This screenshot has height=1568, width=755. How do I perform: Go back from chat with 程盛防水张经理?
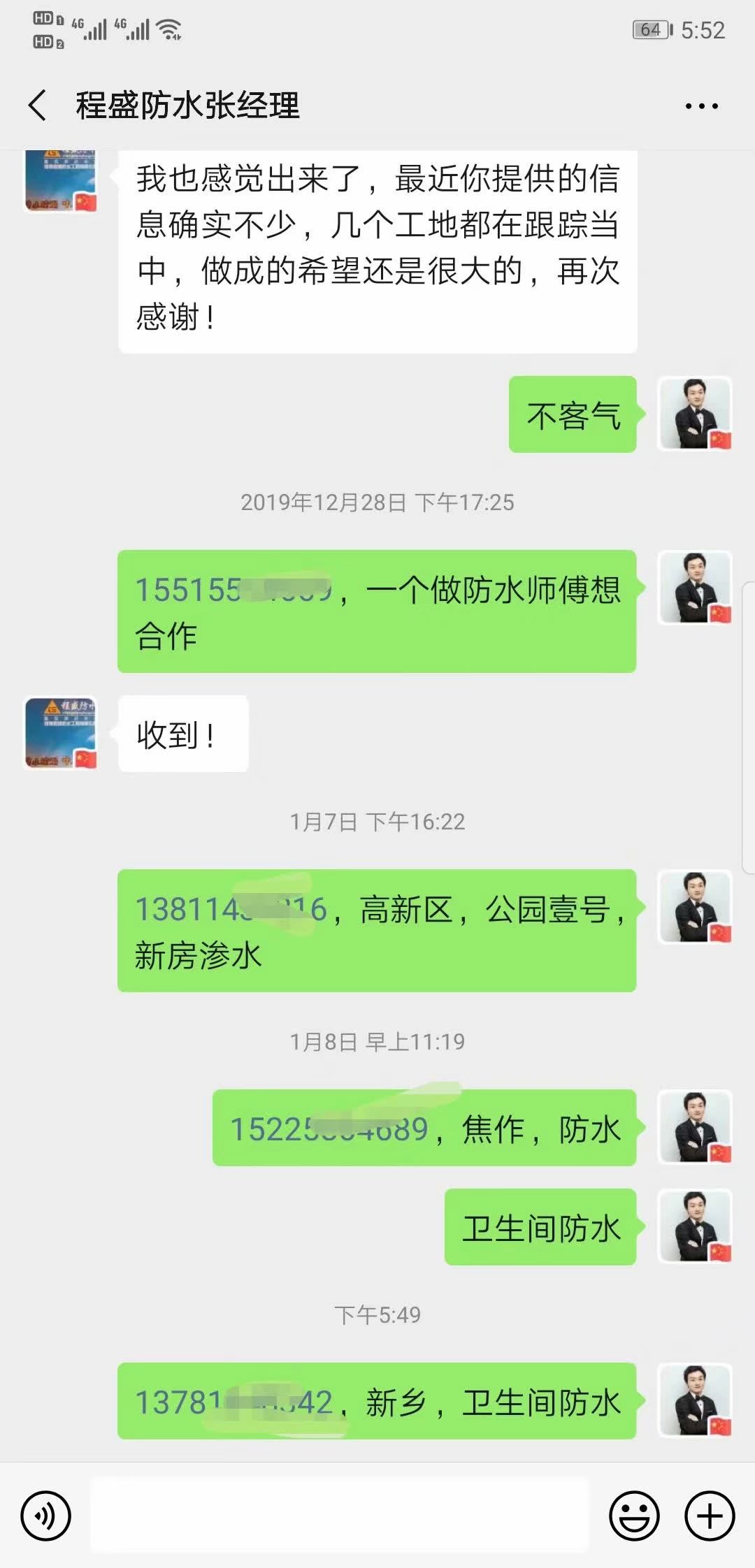click(38, 106)
